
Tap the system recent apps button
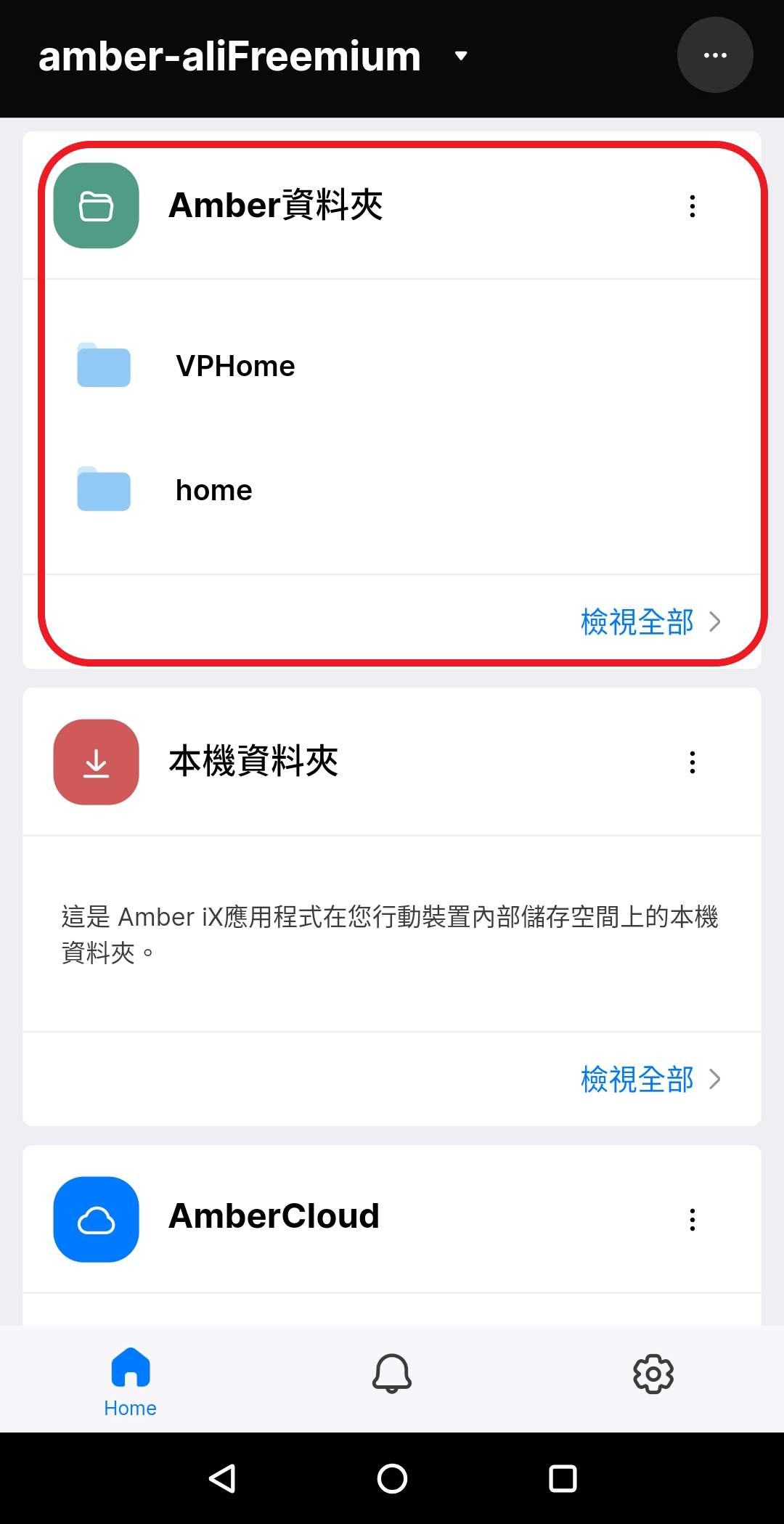(563, 1478)
